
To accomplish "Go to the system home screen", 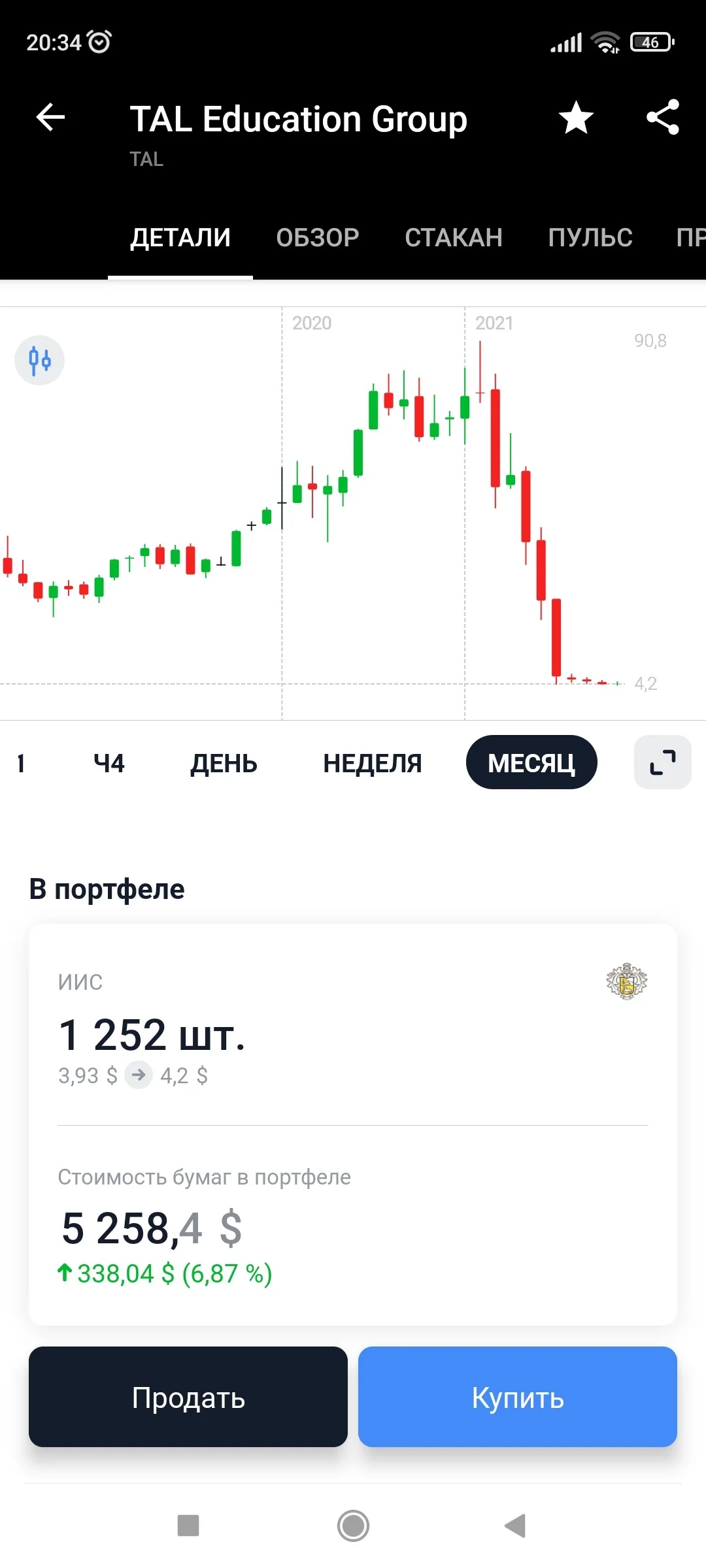I will click(353, 1526).
